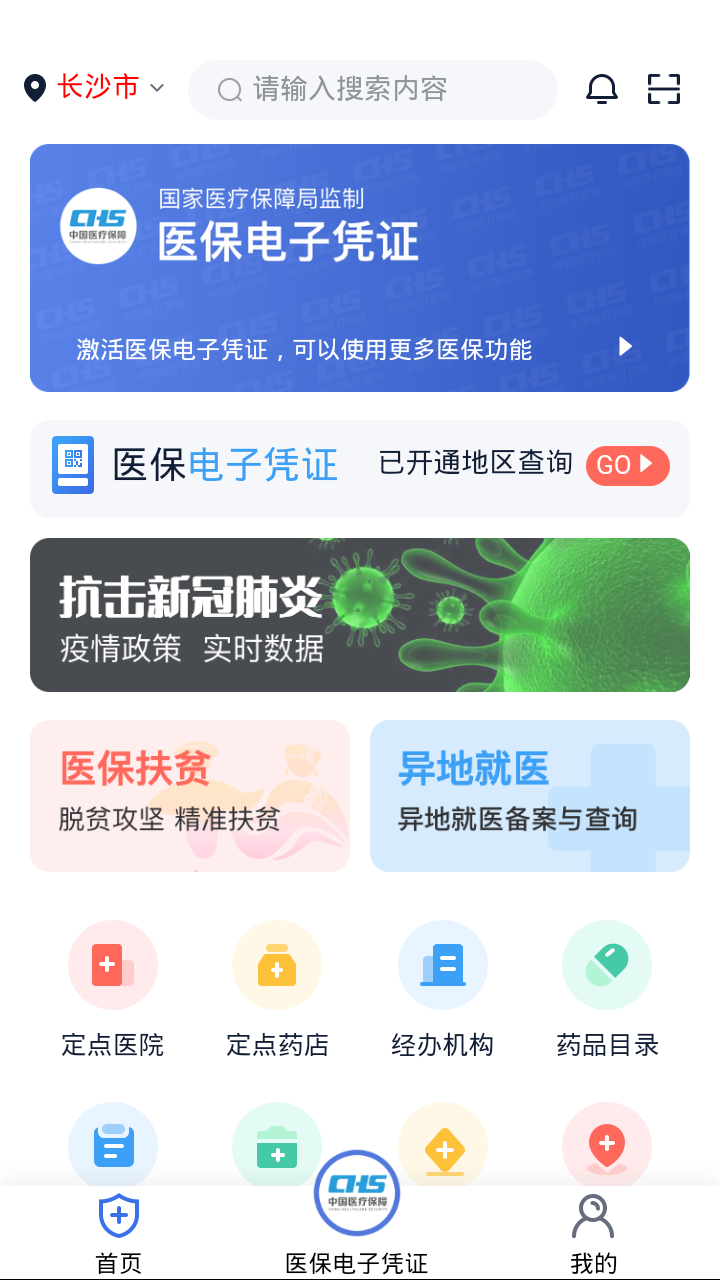720x1280 pixels.
Task: Tap the 请输入搜索内容 search box
Action: 372,90
